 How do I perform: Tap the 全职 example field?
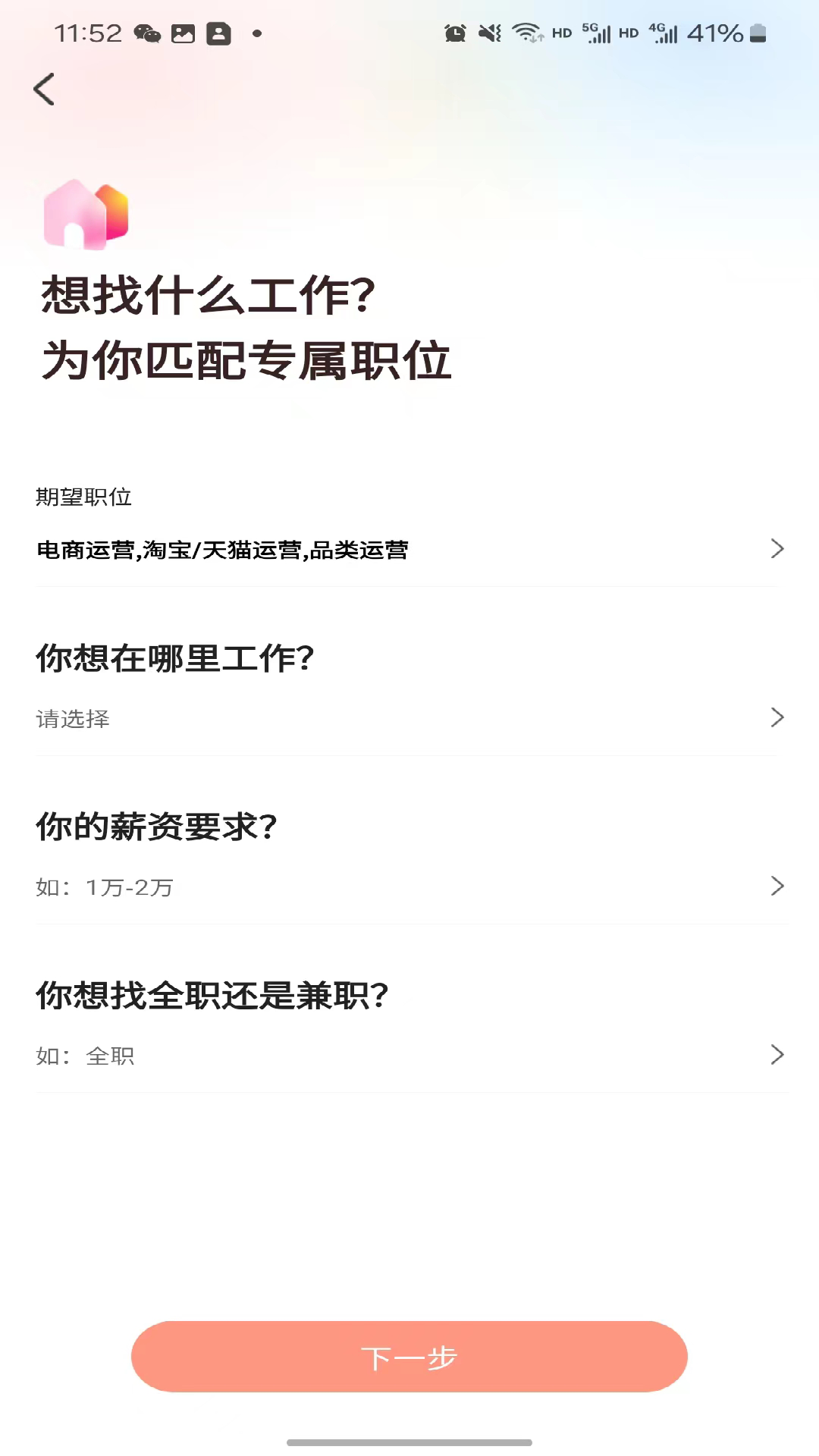(85, 1056)
